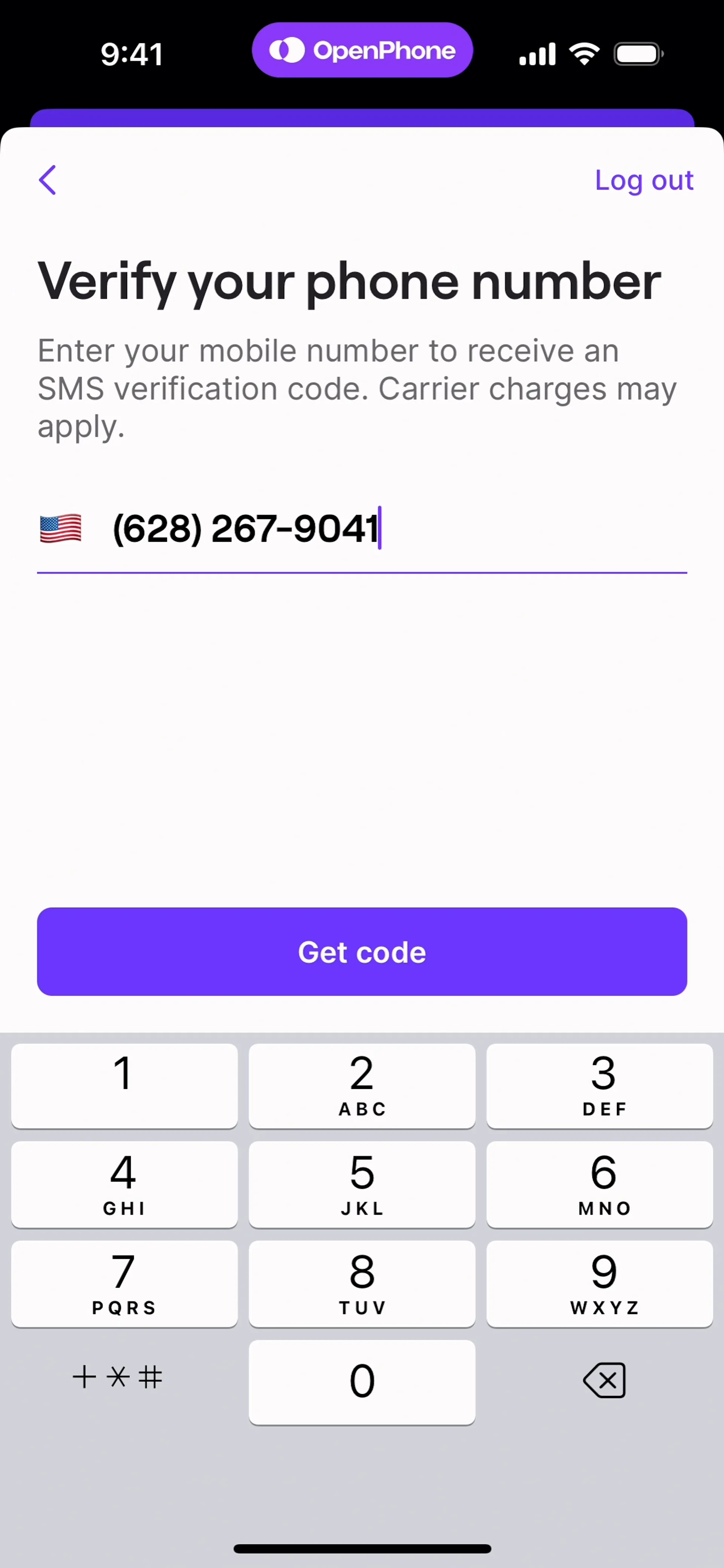Delete the last digit with backspace
724x1568 pixels.
[604, 1380]
